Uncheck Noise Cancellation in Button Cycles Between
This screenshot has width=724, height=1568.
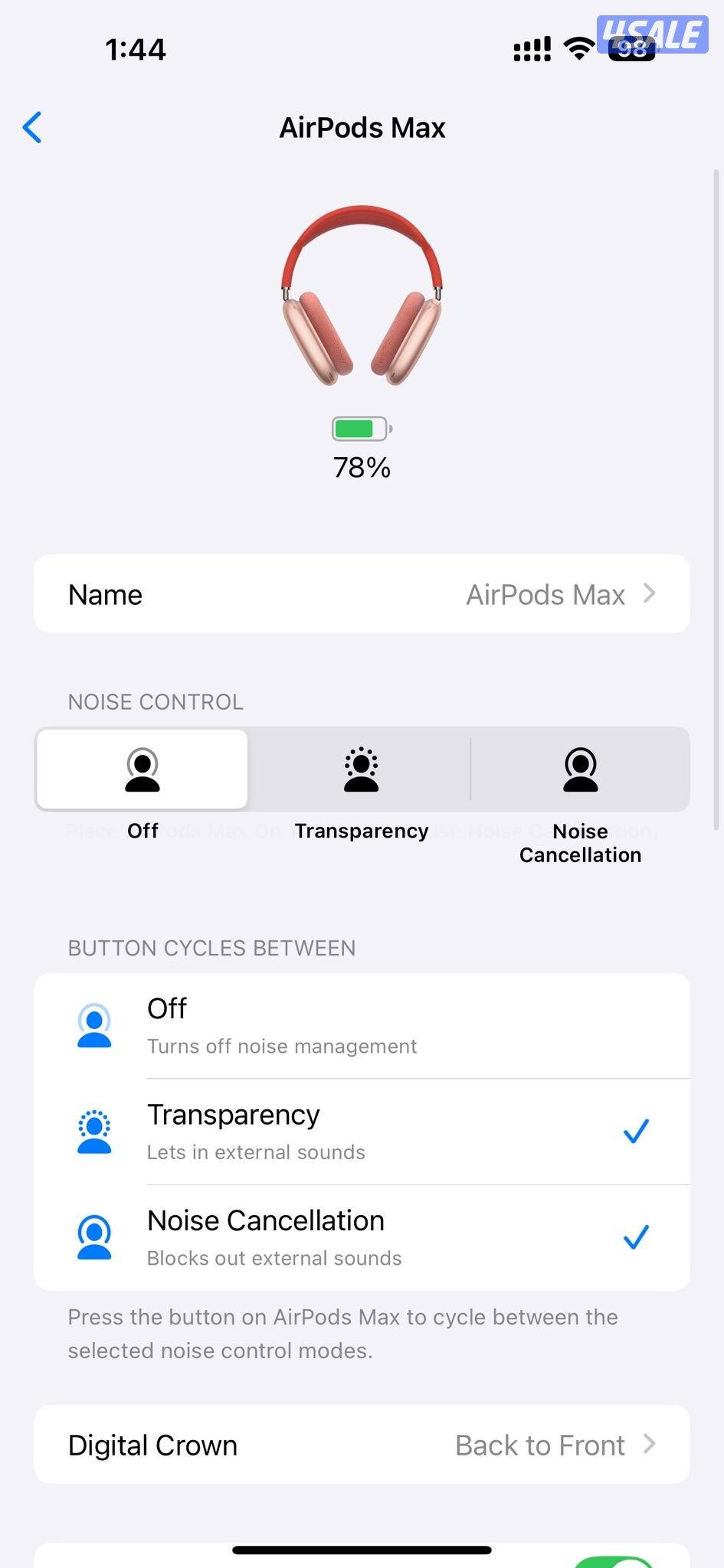tap(634, 1237)
